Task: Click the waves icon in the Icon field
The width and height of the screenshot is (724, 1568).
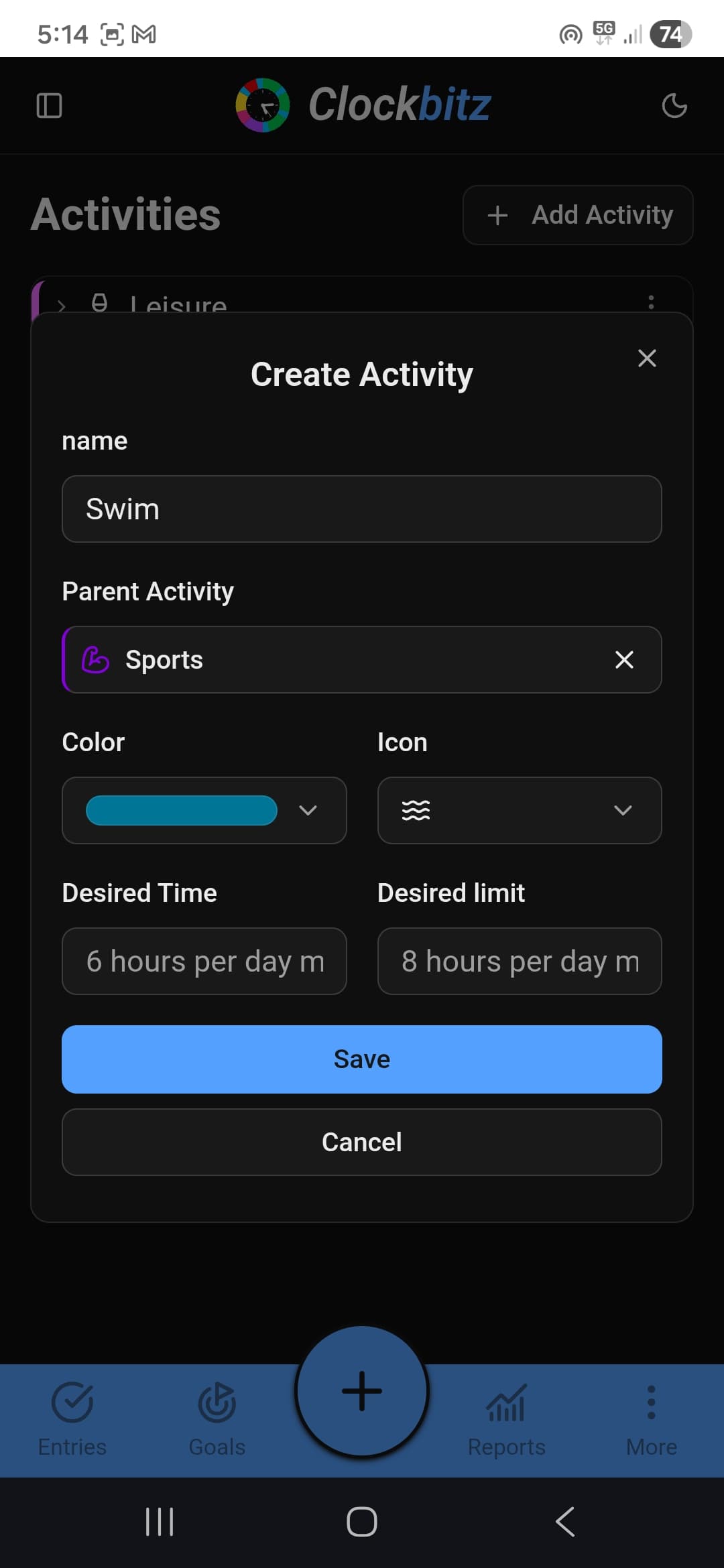Action: point(415,810)
